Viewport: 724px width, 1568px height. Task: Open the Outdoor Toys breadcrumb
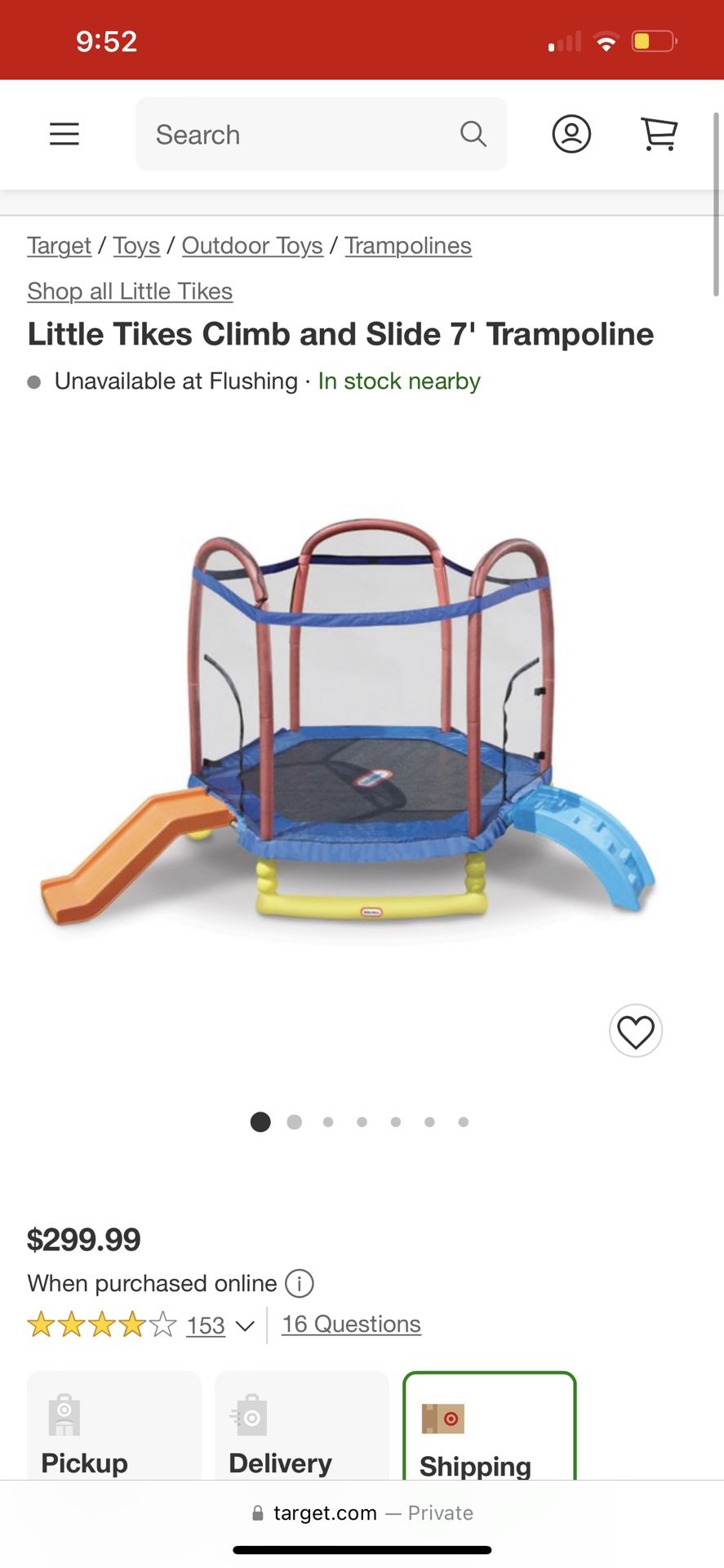tap(252, 246)
